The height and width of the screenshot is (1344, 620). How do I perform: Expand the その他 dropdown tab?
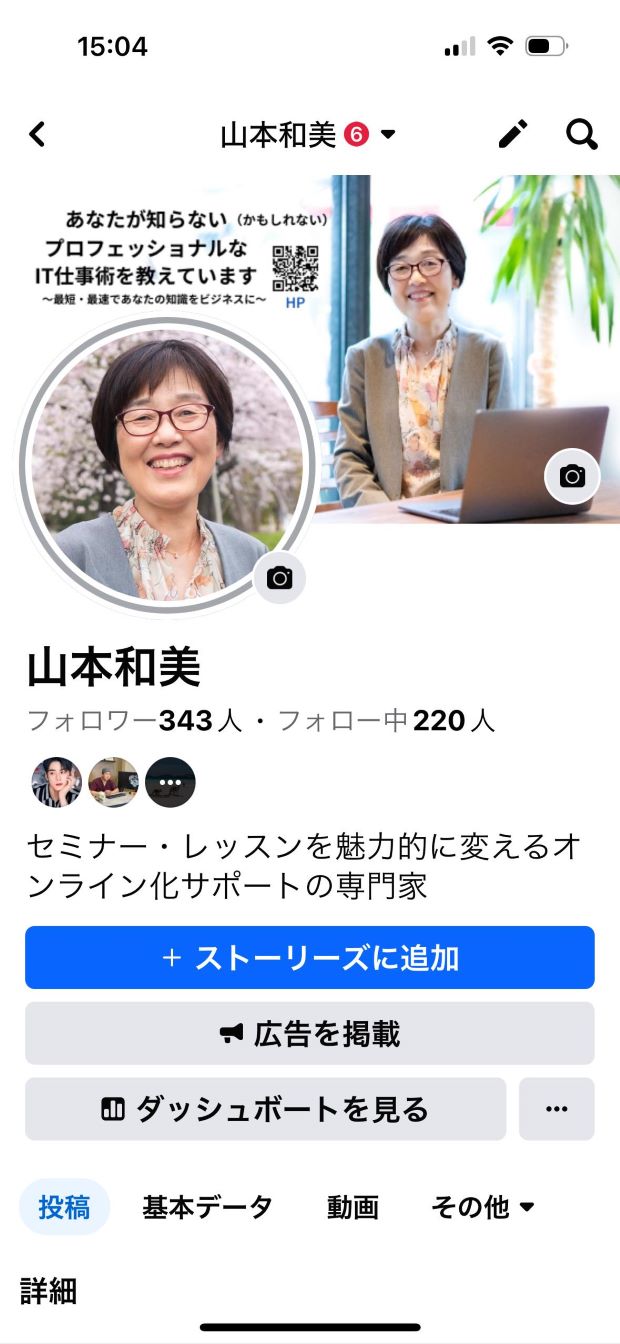click(x=482, y=1207)
